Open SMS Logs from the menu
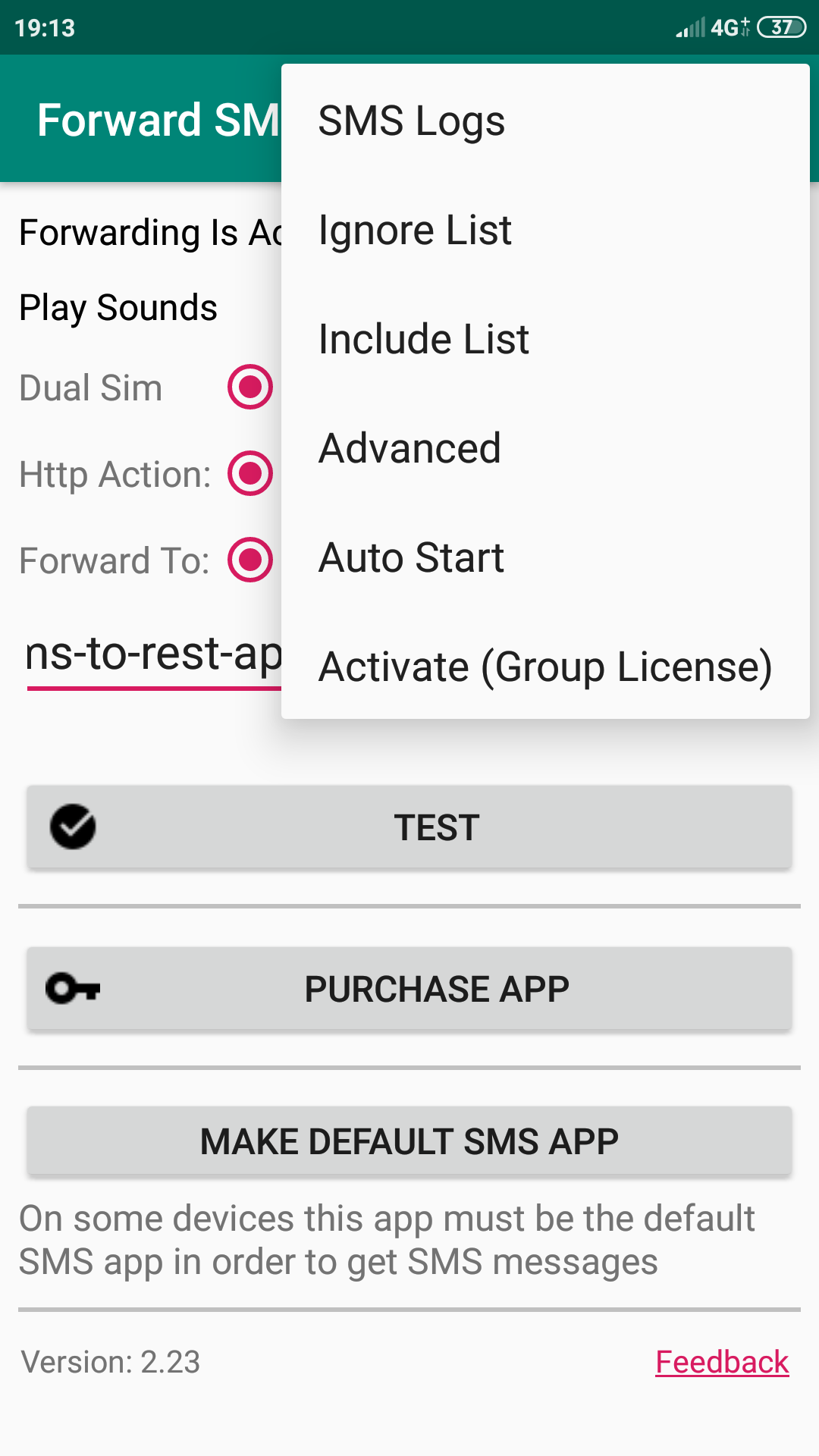 [x=545, y=121]
